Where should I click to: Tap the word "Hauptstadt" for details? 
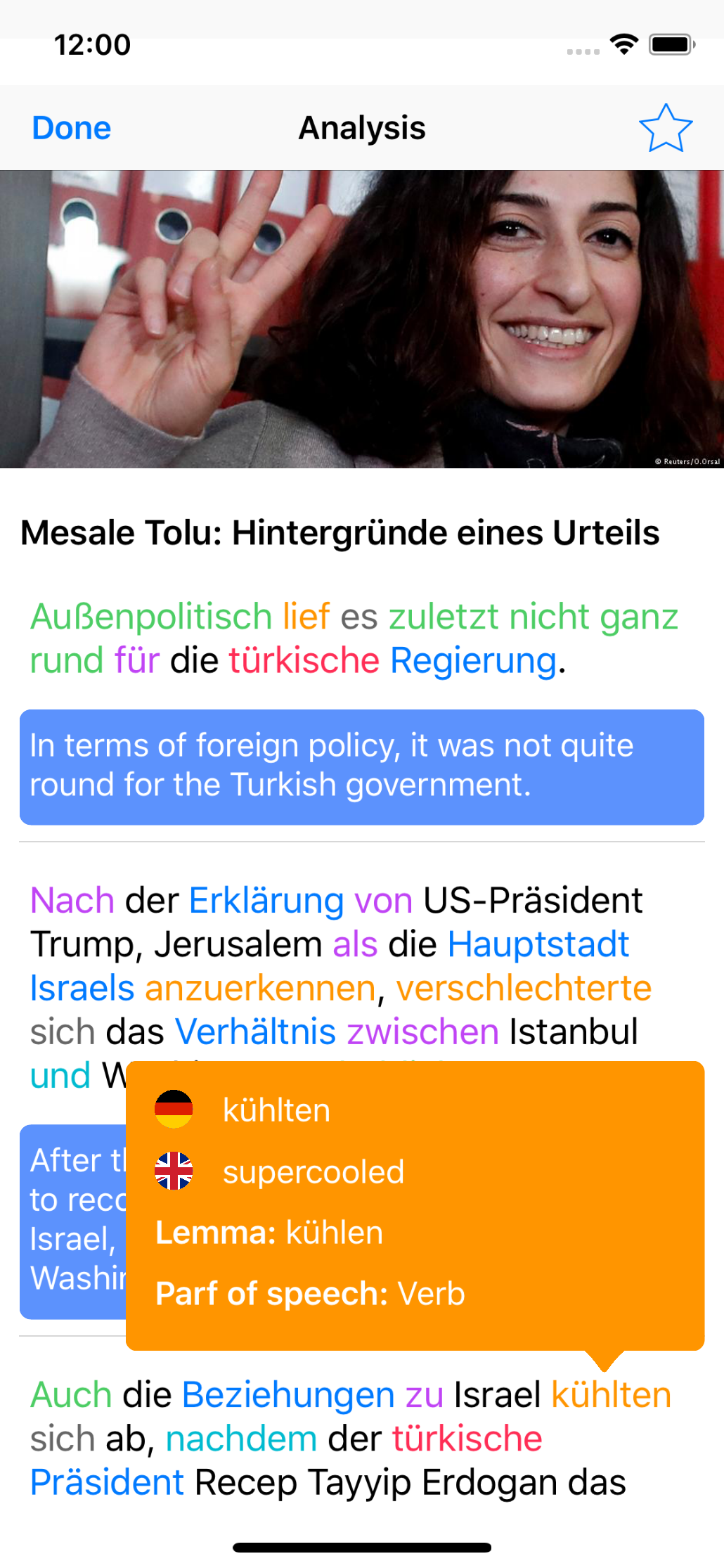(538, 944)
